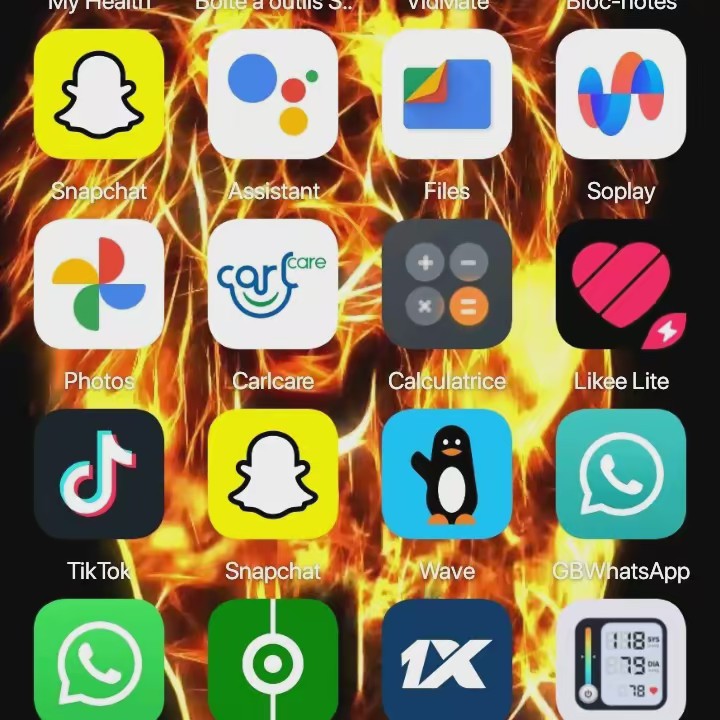Open the Wave penguin app
The height and width of the screenshot is (720, 720).
[x=446, y=474]
